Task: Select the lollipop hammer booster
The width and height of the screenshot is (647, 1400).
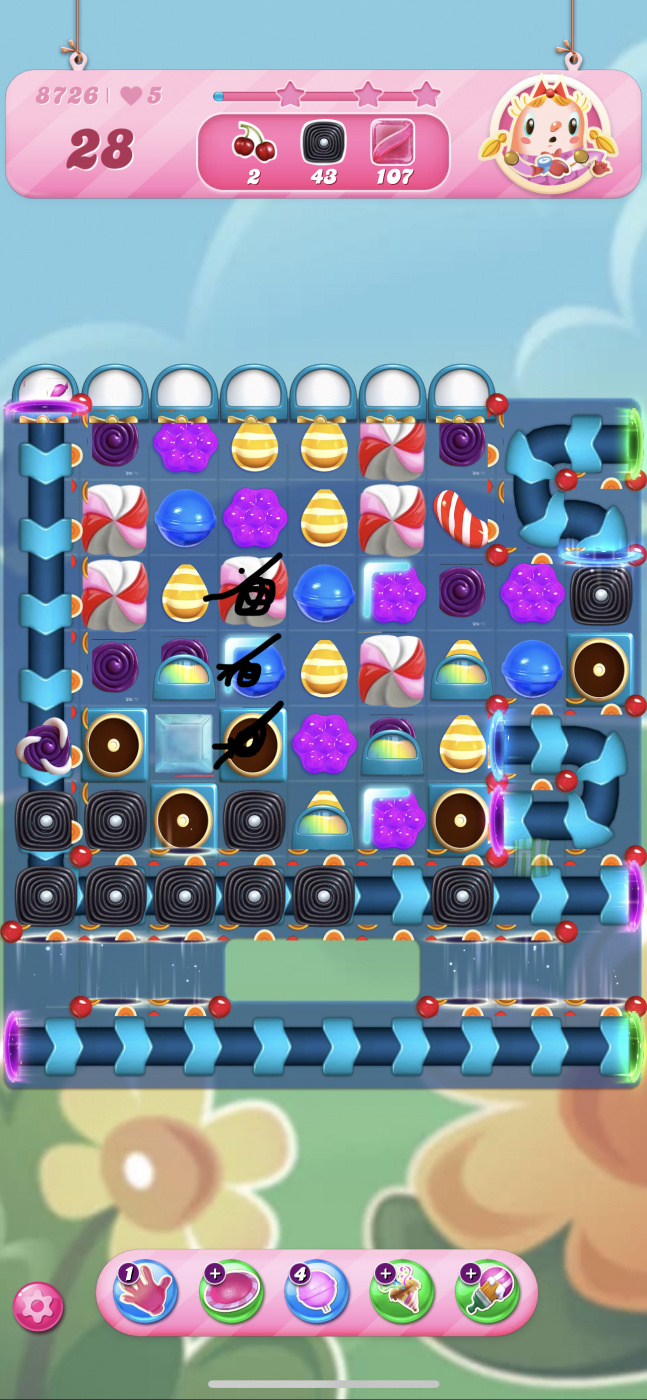Action: coord(317,1291)
